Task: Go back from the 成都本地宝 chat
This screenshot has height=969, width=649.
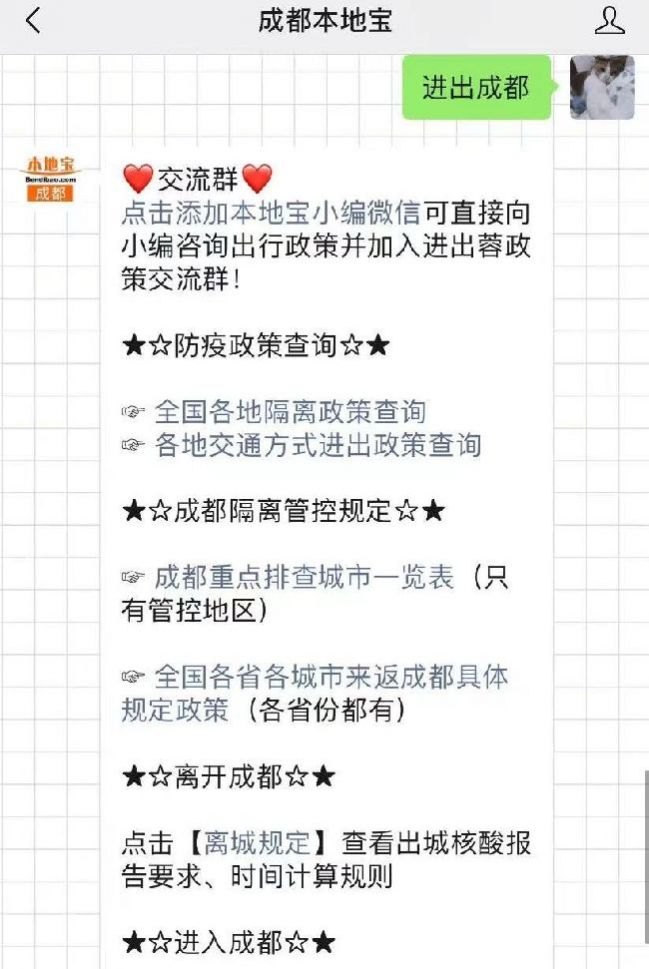Action: (33, 21)
